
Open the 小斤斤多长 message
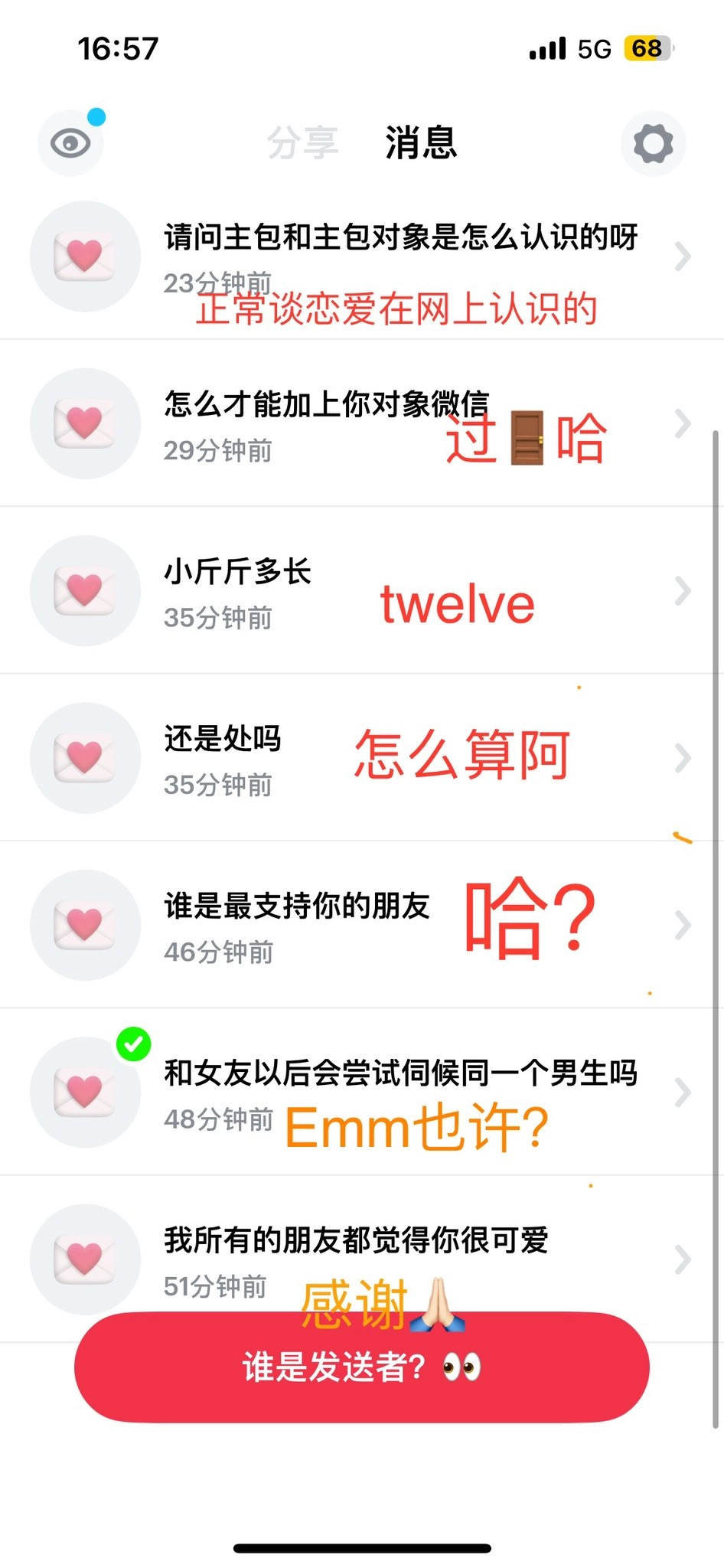coord(362,590)
